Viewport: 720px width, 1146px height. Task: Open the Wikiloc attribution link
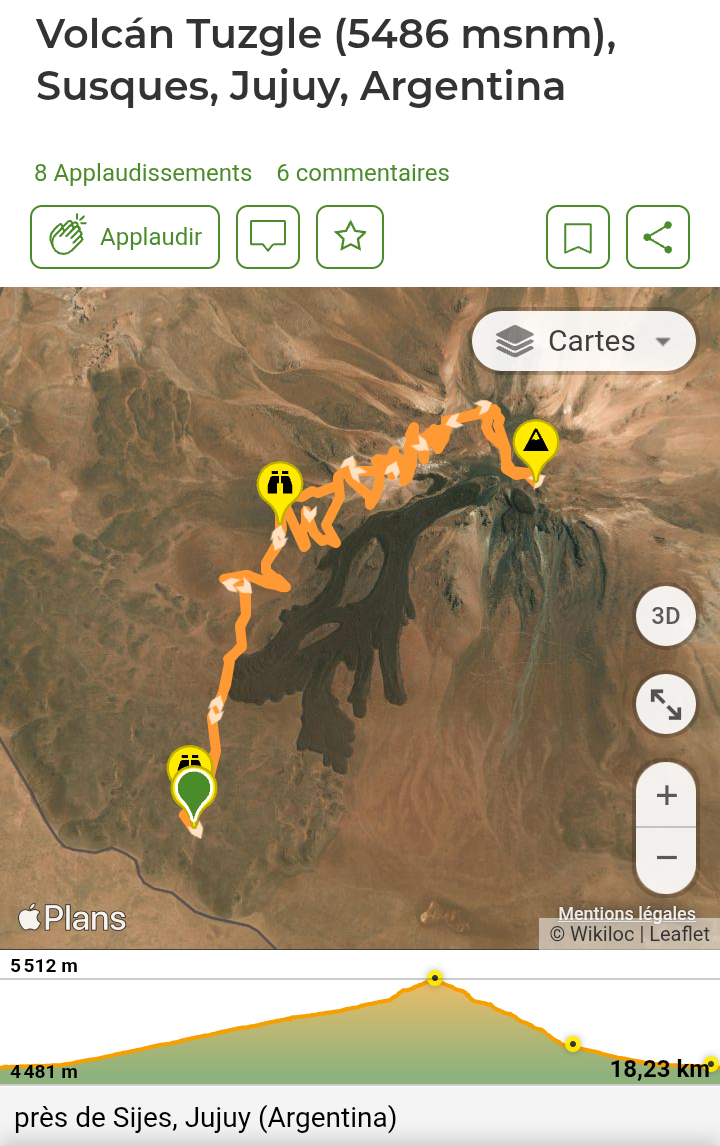(x=604, y=934)
